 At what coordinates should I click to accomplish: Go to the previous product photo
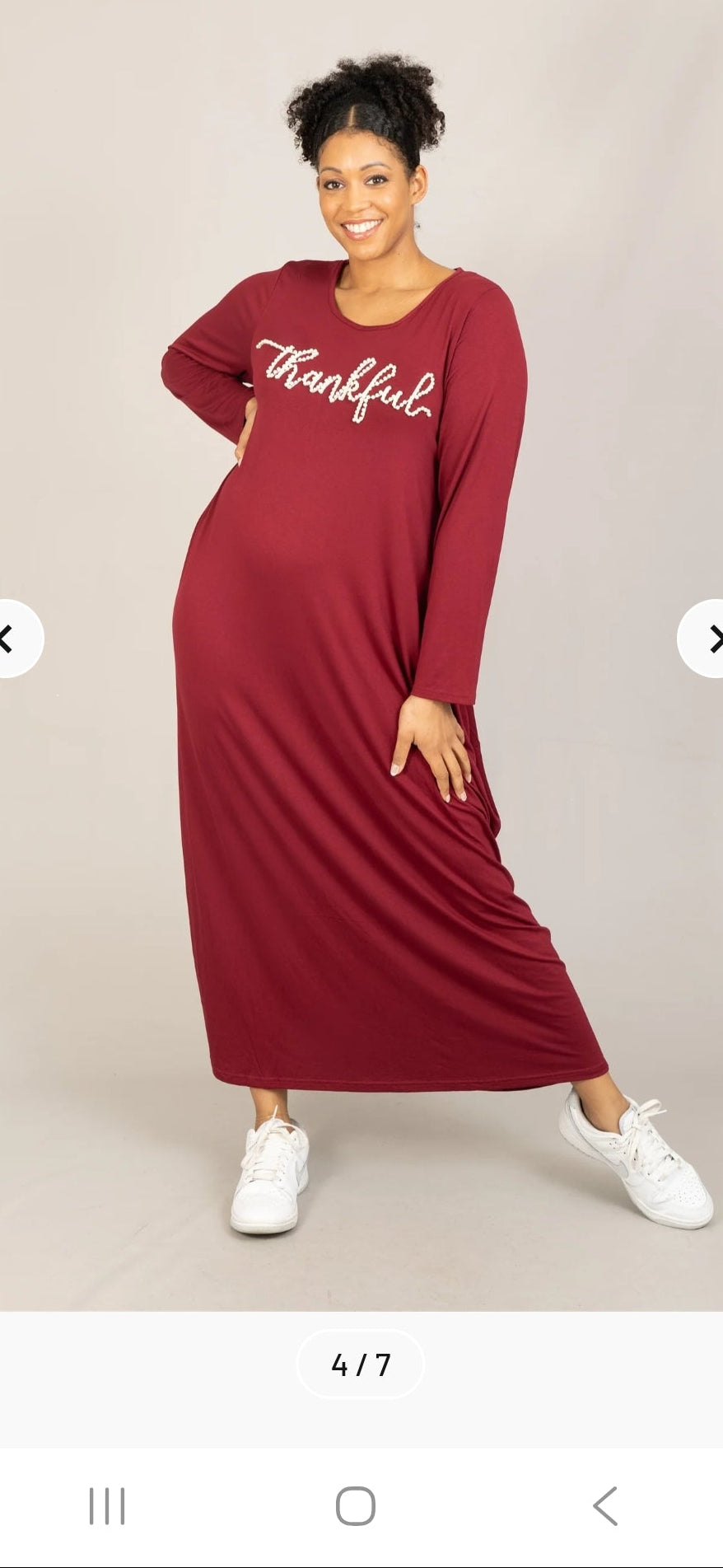[x=15, y=639]
